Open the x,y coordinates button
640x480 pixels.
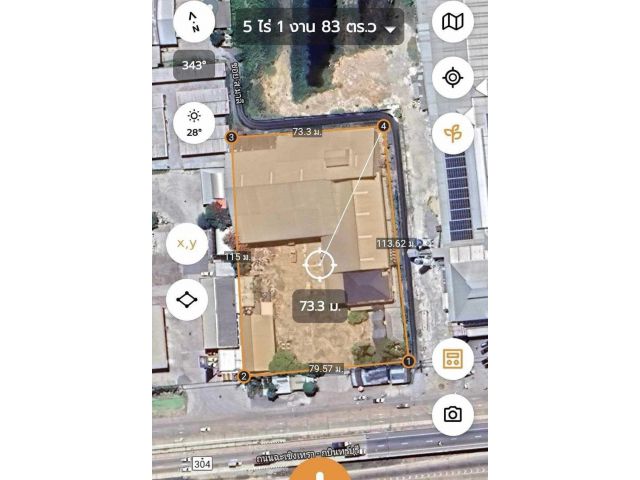coord(187,243)
